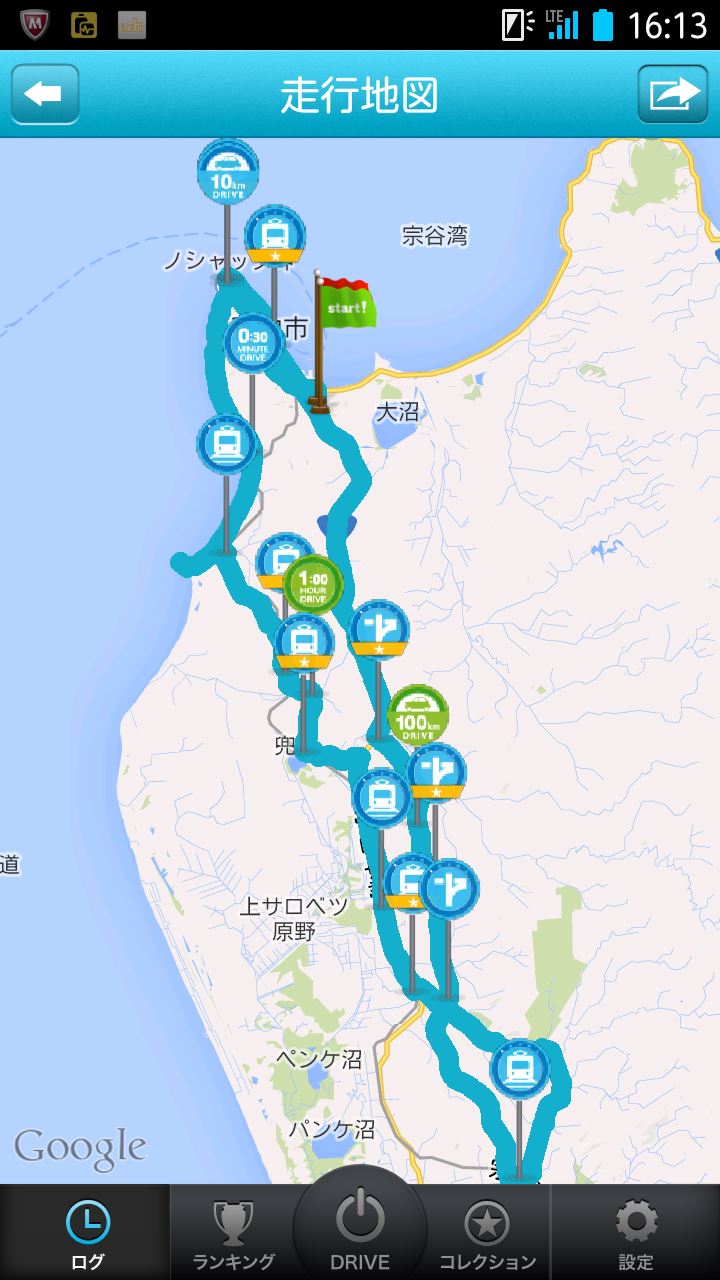Tap the 0:30 MINUTE DRIVE marker

click(x=253, y=343)
